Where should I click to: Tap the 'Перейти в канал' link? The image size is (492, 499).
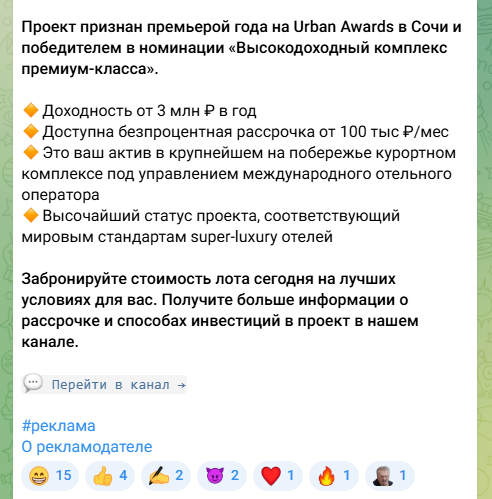(x=104, y=384)
